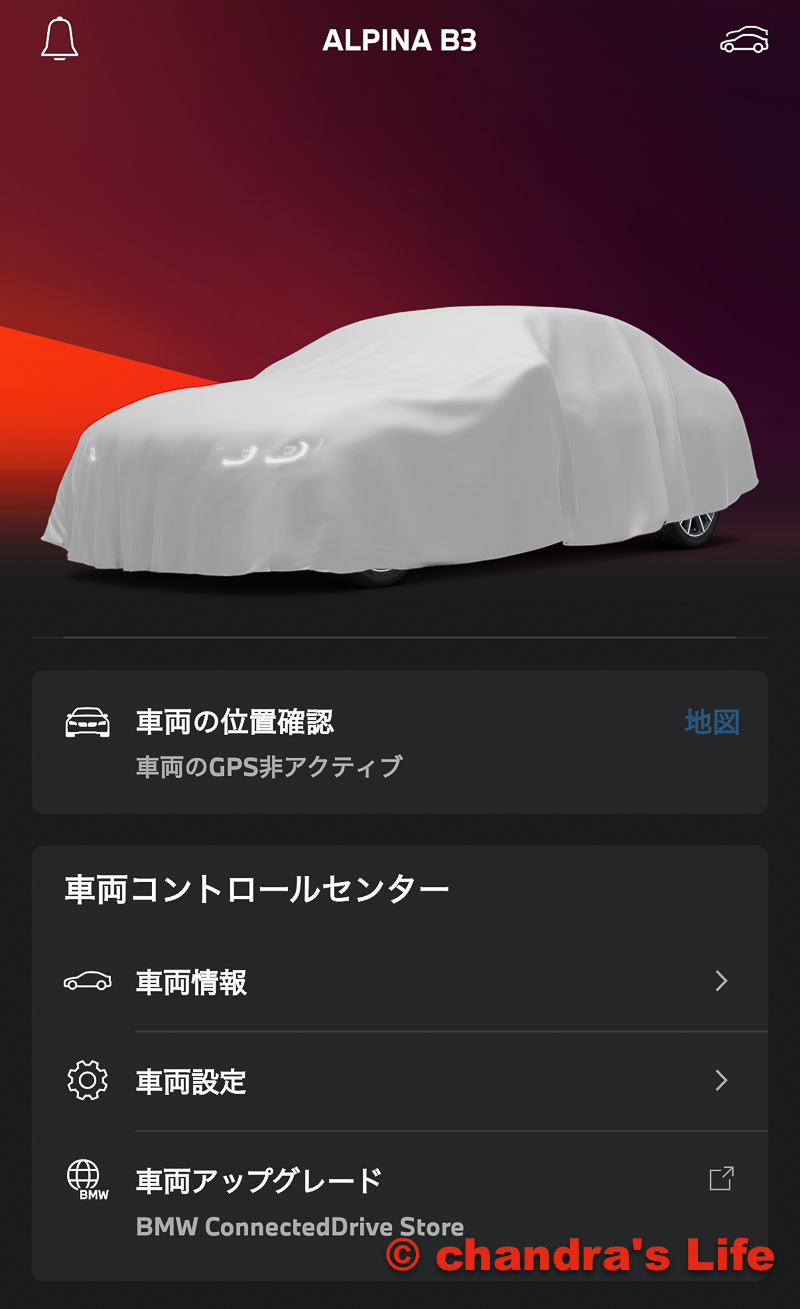The image size is (800, 1309).
Task: Open the notifications bell
Action: 60,39
